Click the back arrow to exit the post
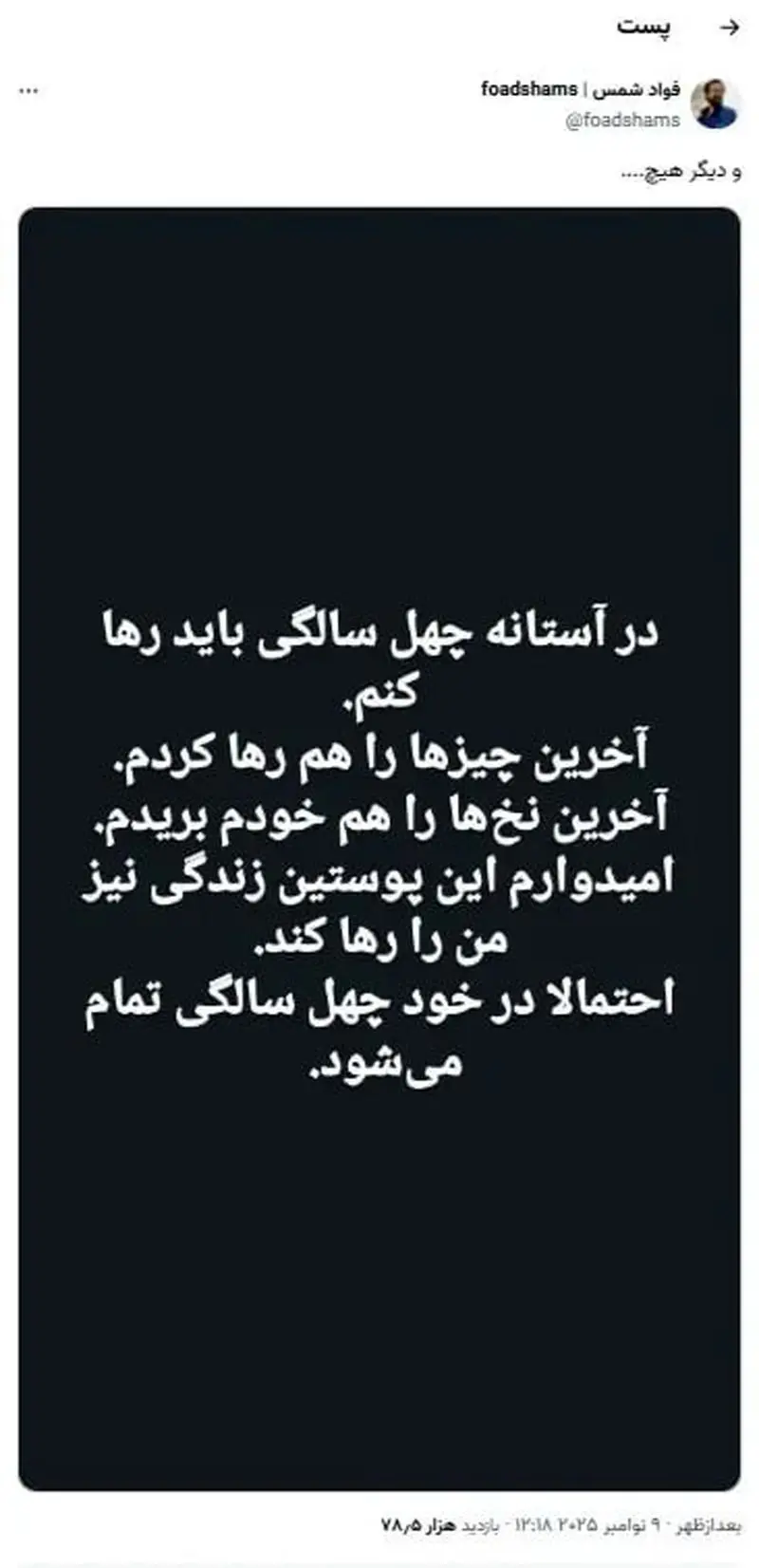 pyautogui.click(x=731, y=28)
